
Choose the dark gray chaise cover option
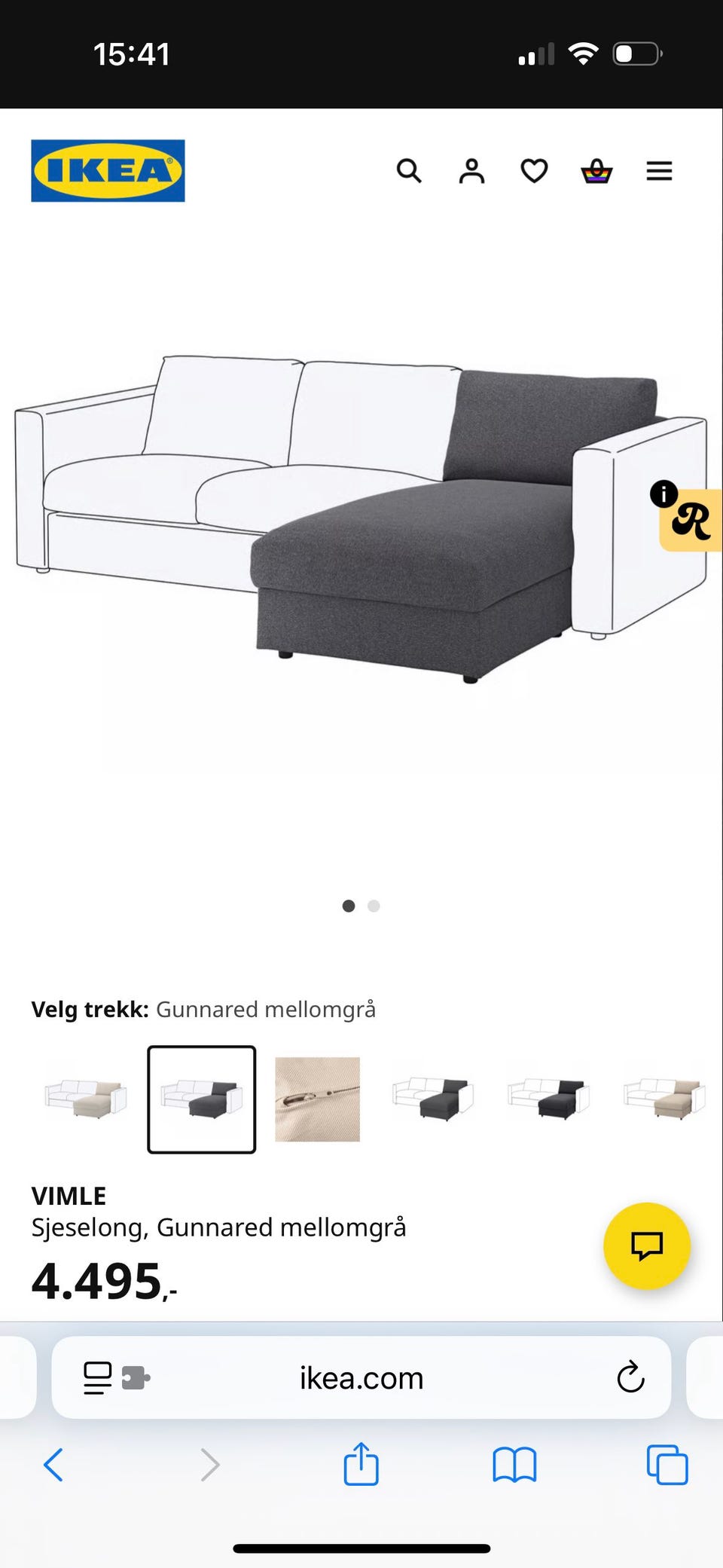coord(432,1099)
